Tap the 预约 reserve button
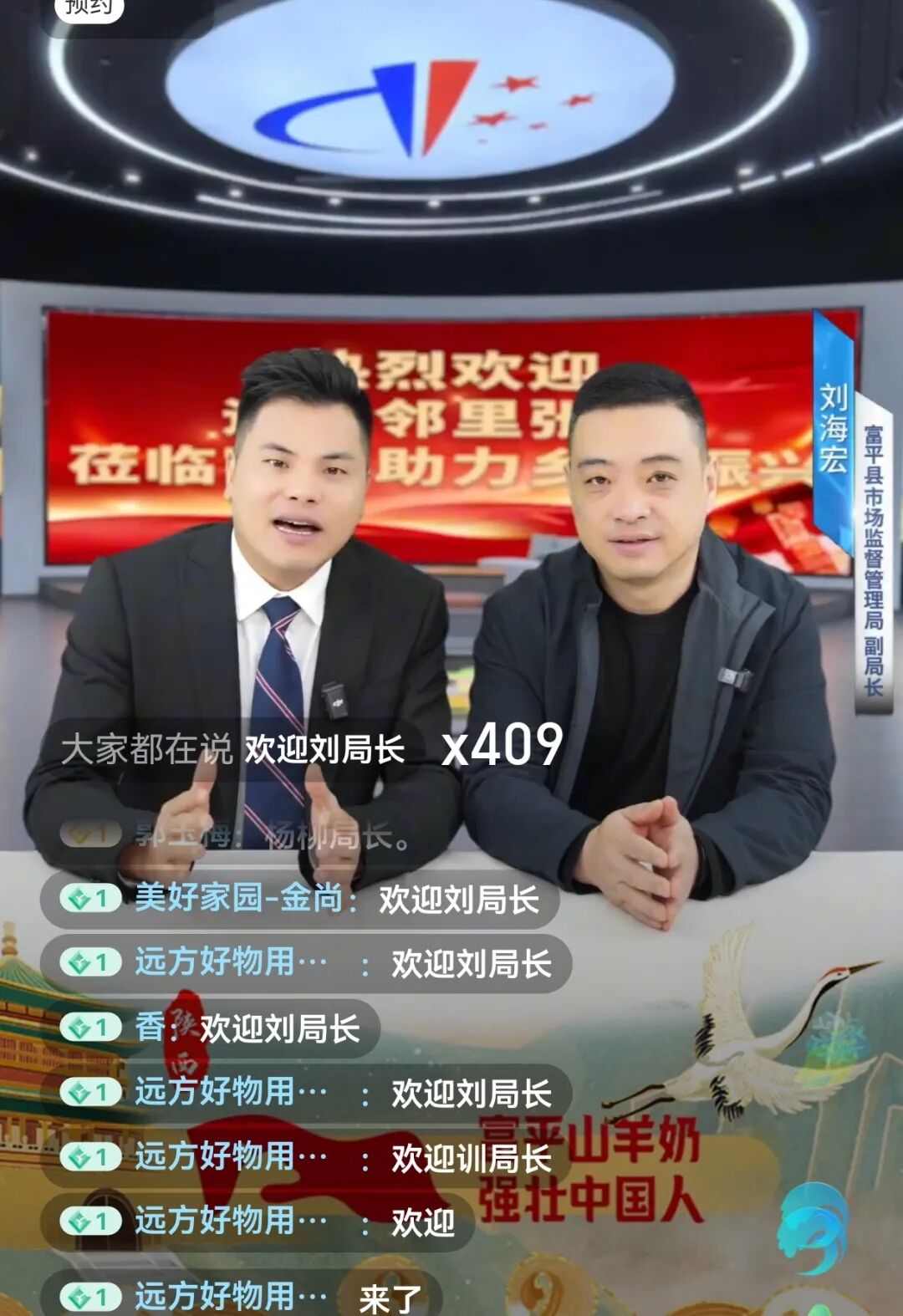Image resolution: width=903 pixels, height=1316 pixels. coord(88,7)
